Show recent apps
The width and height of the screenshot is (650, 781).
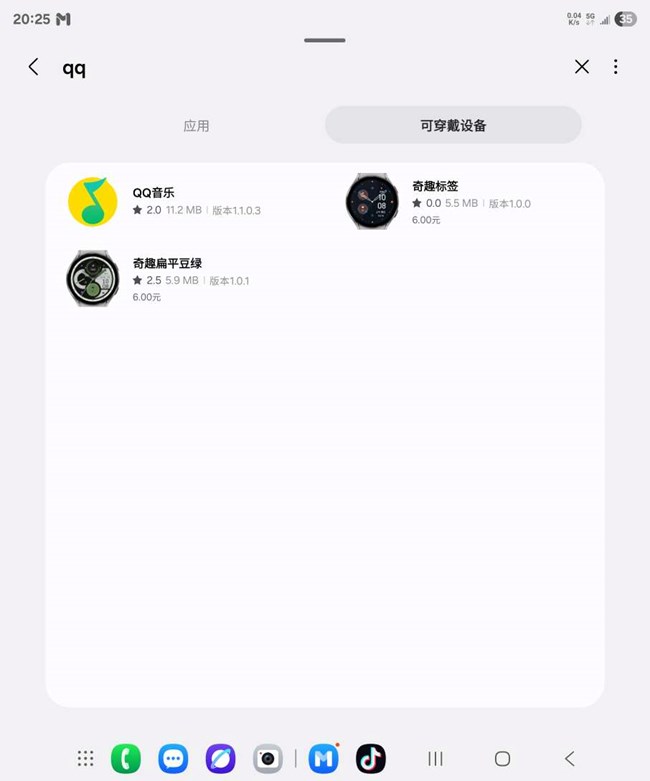click(435, 759)
